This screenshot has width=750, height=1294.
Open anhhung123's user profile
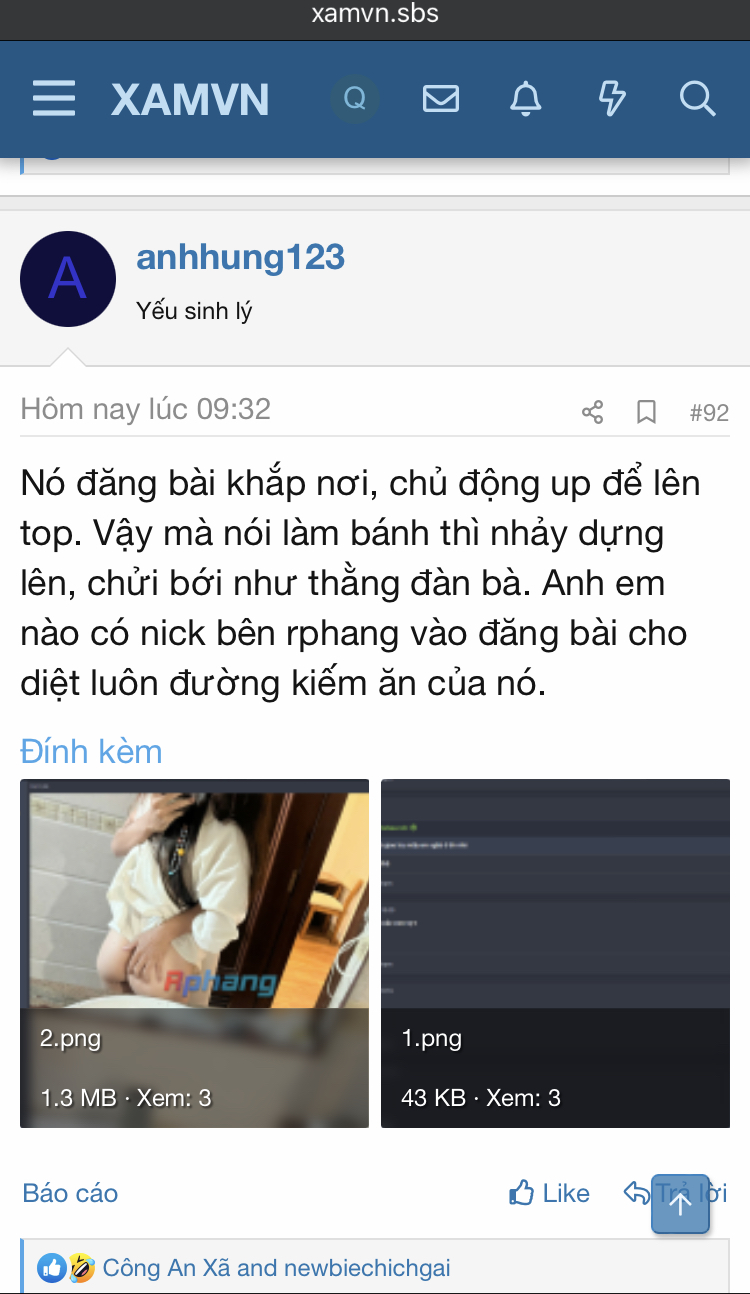point(240,257)
